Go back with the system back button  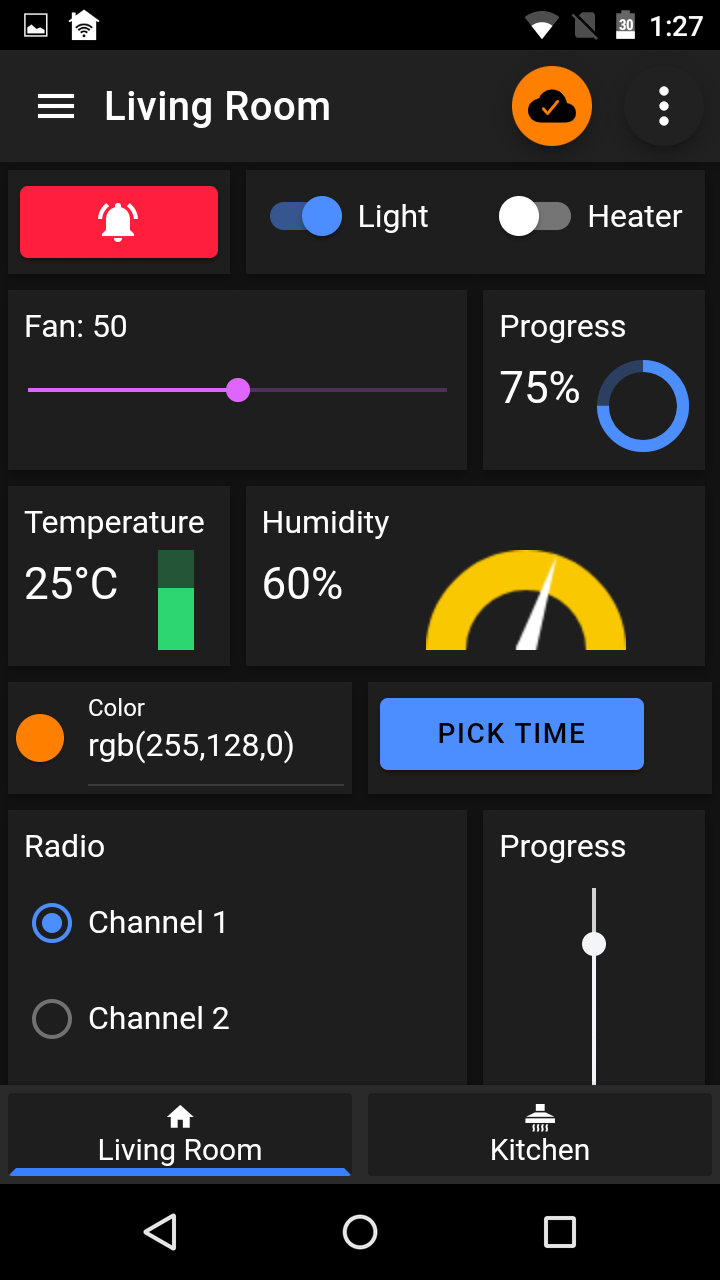click(x=160, y=1232)
